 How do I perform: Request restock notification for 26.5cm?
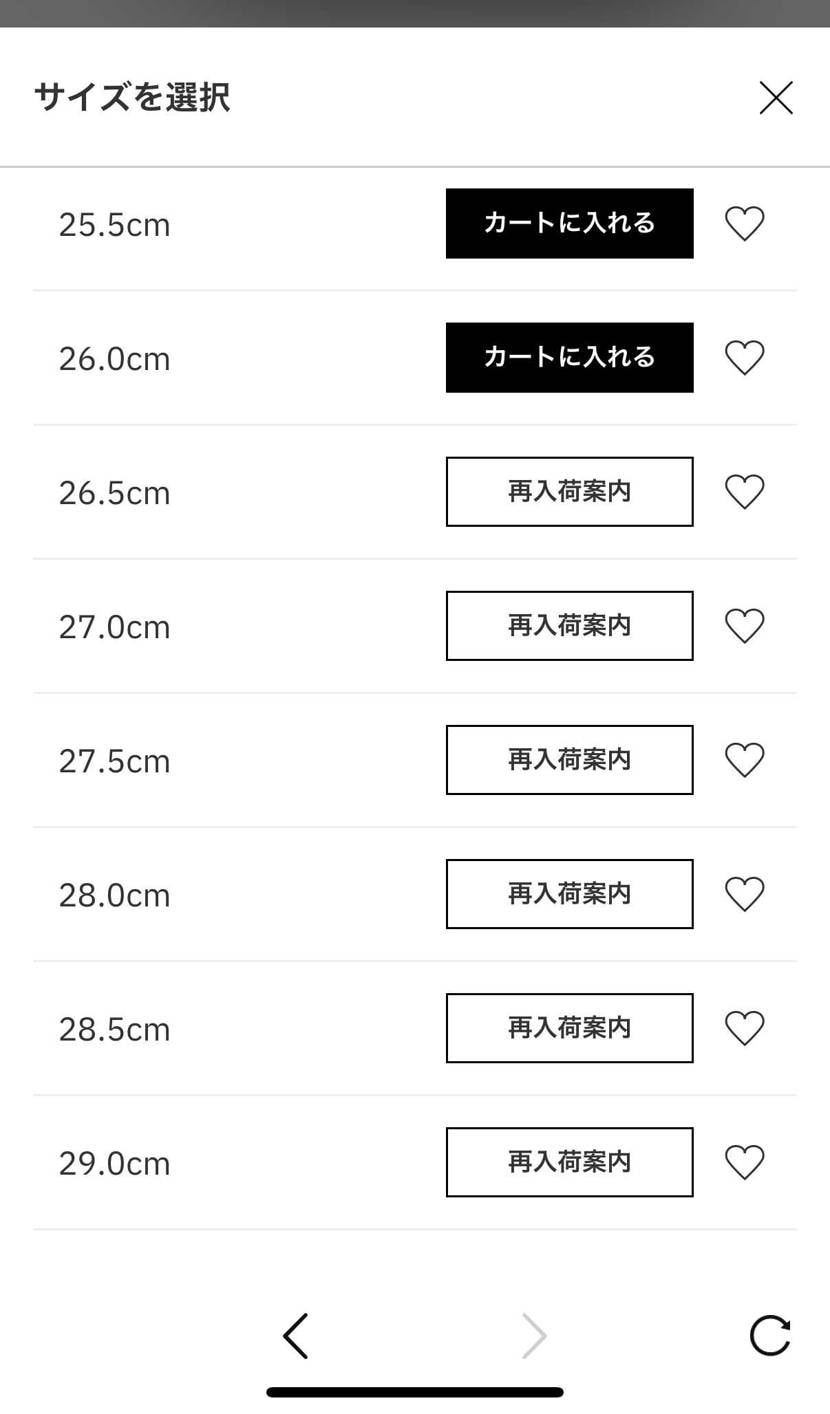pyautogui.click(x=569, y=491)
